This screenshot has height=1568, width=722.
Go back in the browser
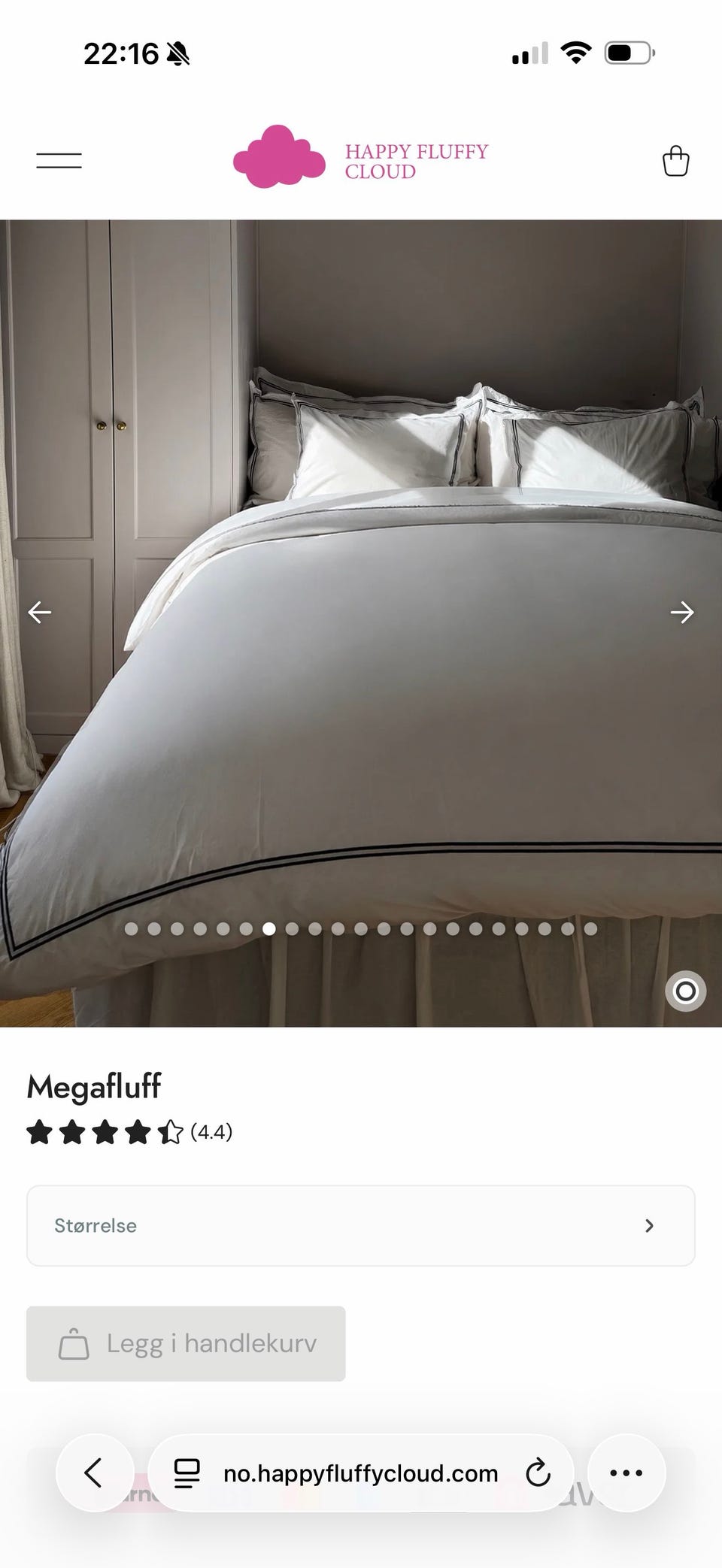tap(94, 1473)
